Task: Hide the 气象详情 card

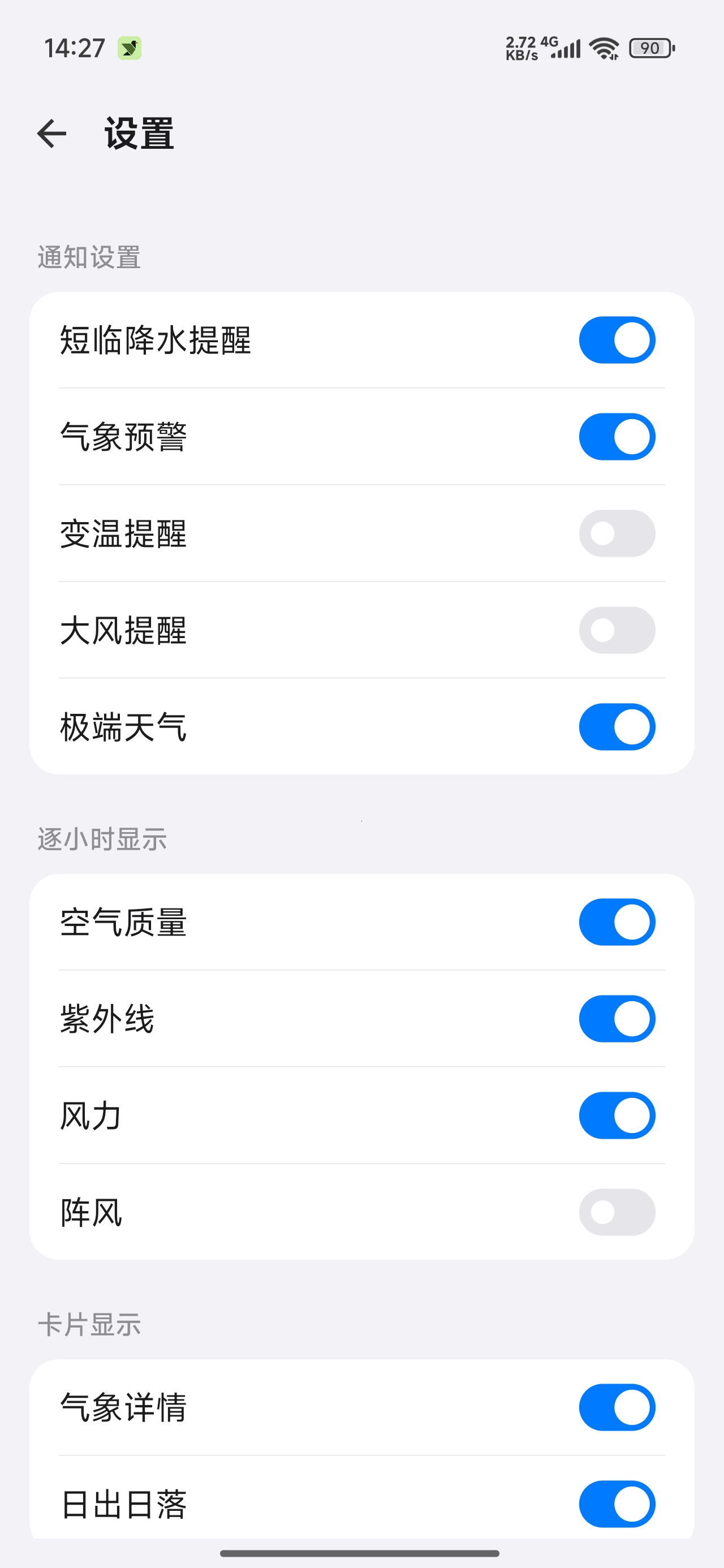Action: pyautogui.click(x=617, y=1407)
